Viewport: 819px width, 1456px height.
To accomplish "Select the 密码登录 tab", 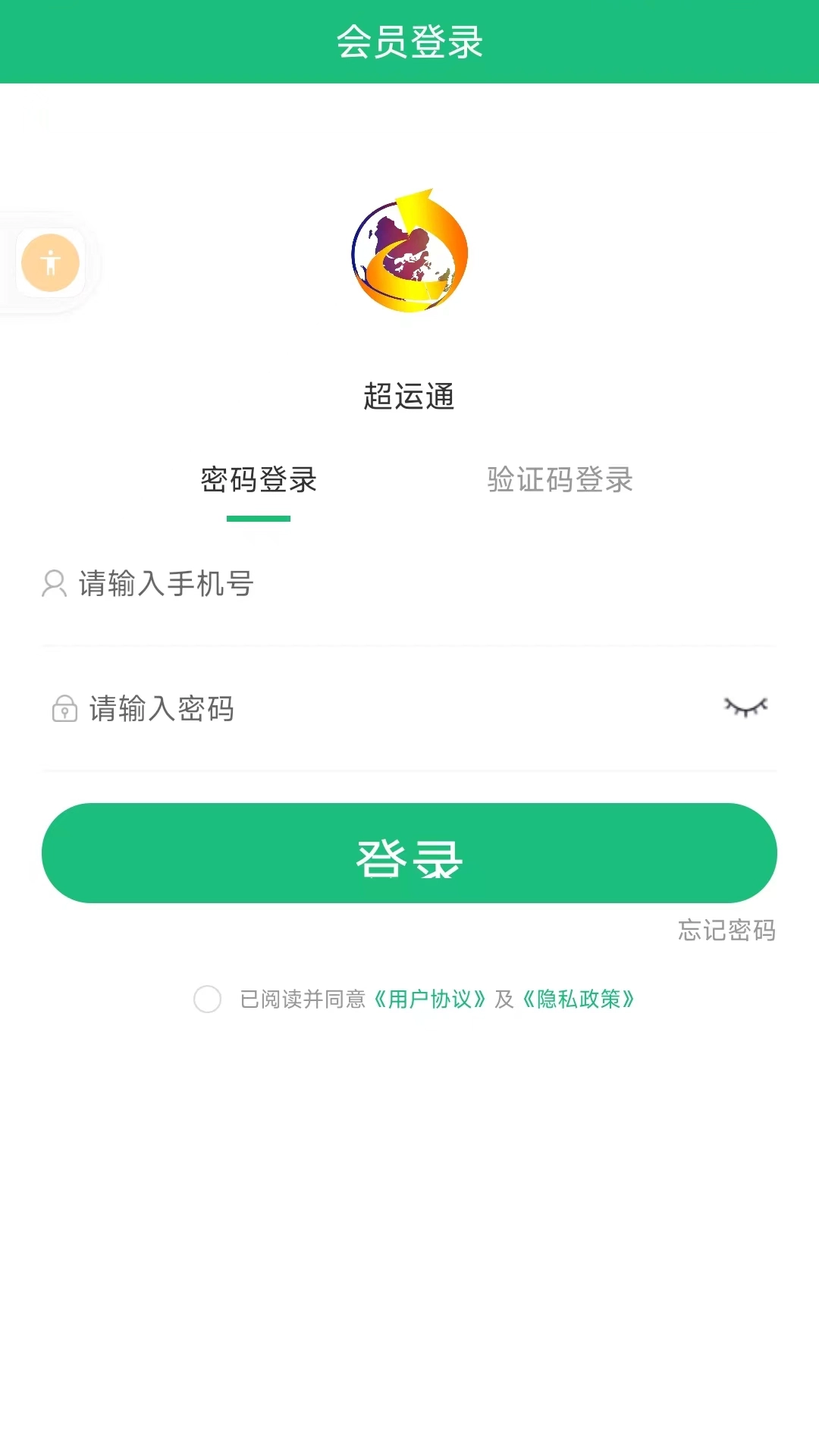I will click(259, 481).
